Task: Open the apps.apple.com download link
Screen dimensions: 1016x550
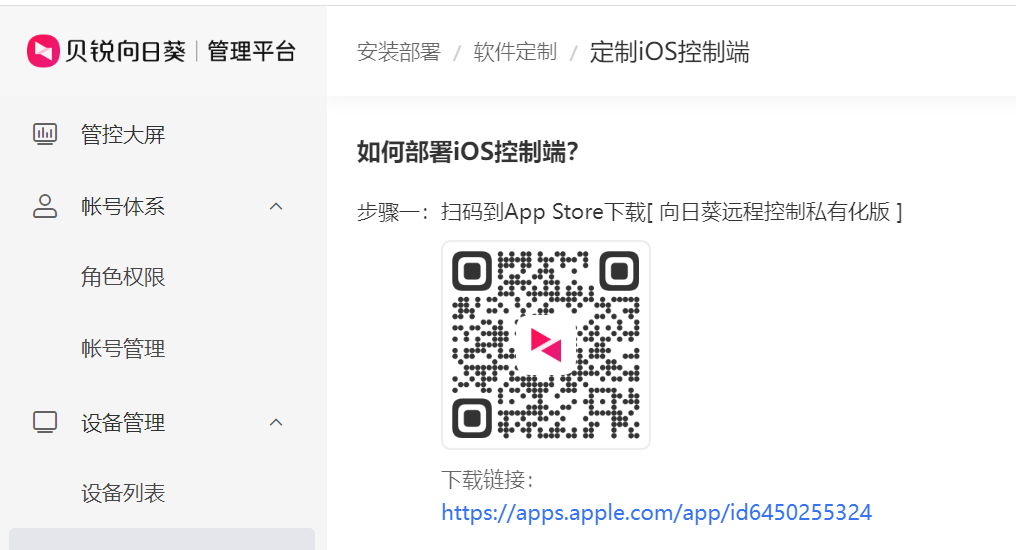Action: pos(656,513)
